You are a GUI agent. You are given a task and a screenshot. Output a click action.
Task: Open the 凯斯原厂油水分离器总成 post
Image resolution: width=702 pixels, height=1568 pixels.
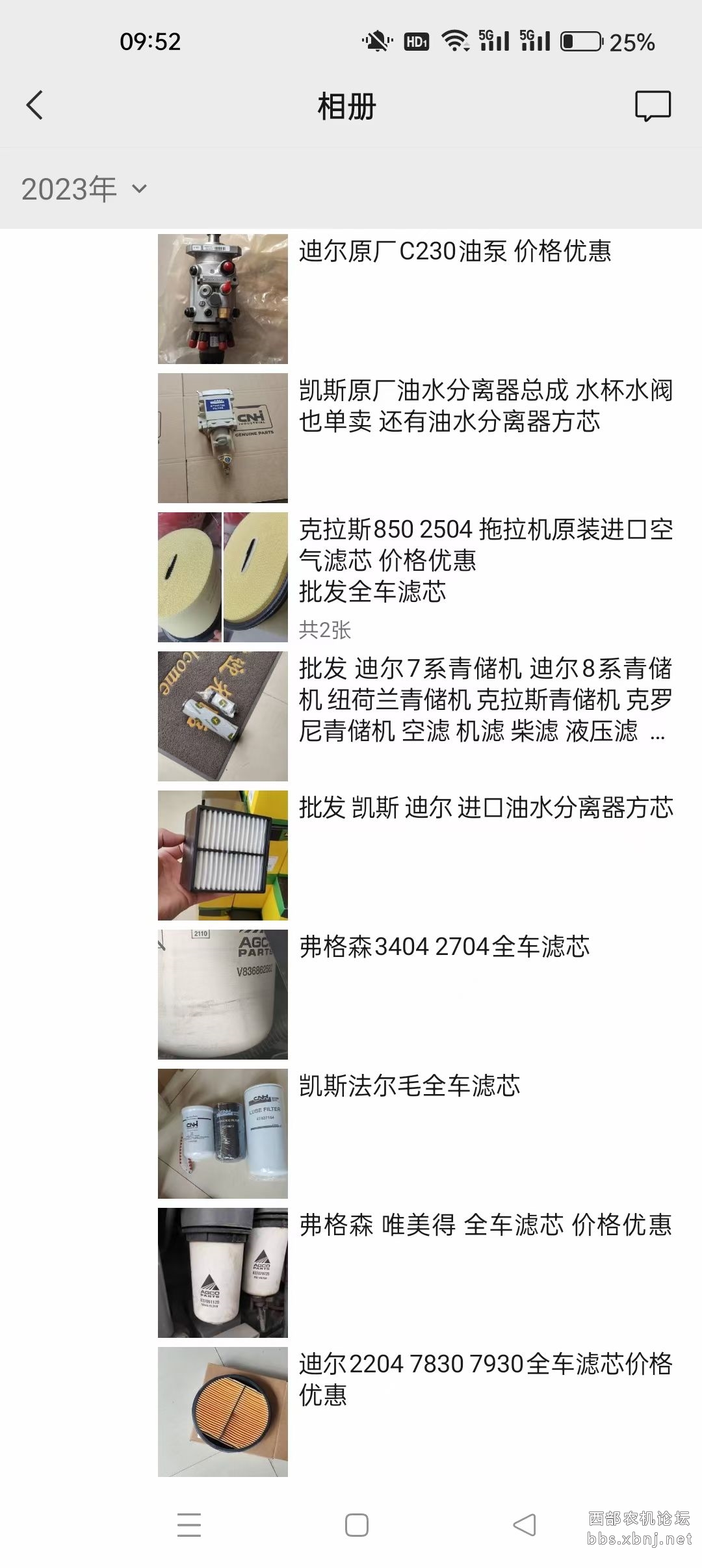click(x=484, y=406)
